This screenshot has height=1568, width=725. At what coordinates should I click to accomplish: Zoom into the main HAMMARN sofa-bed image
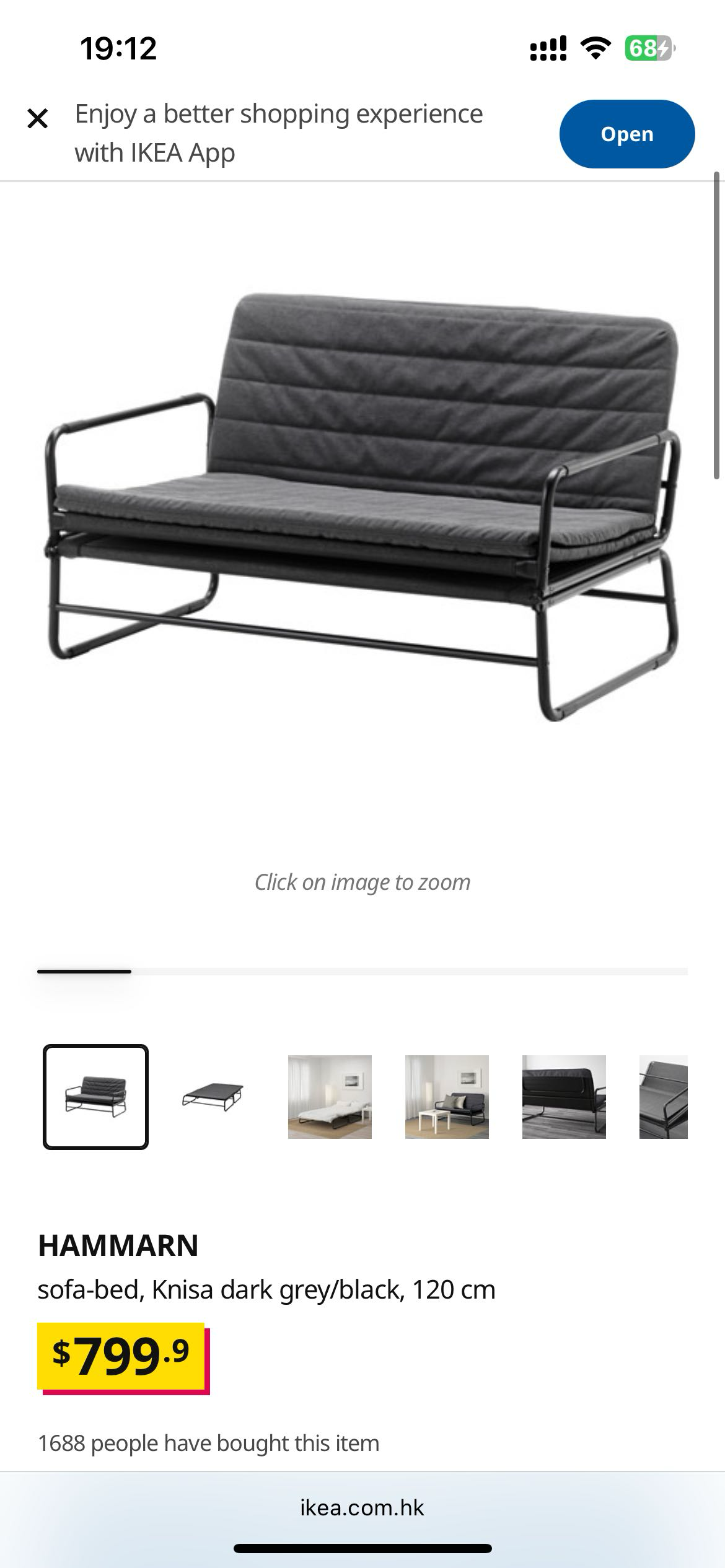click(x=362, y=508)
